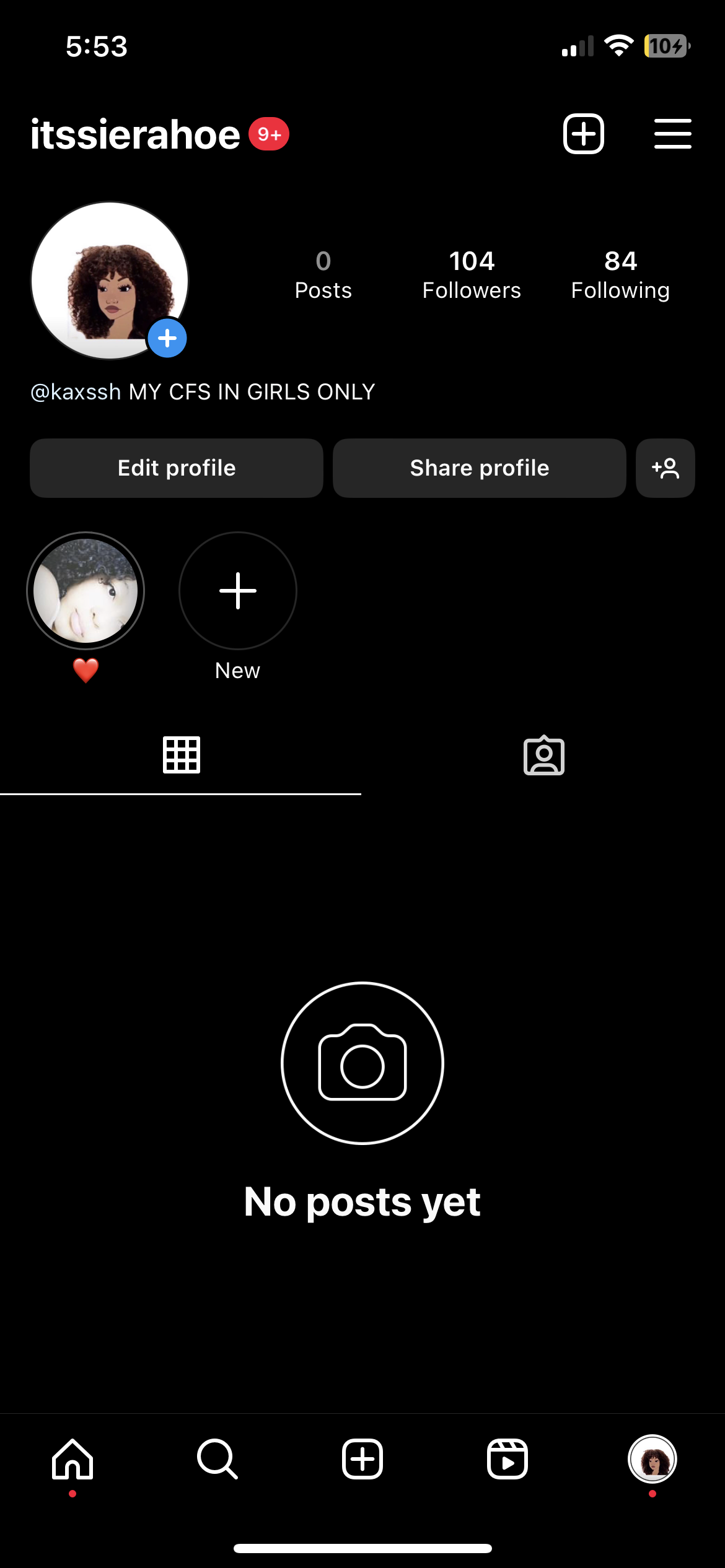Open the create new post icon at top
Image resolution: width=725 pixels, height=1568 pixels.
tap(583, 134)
